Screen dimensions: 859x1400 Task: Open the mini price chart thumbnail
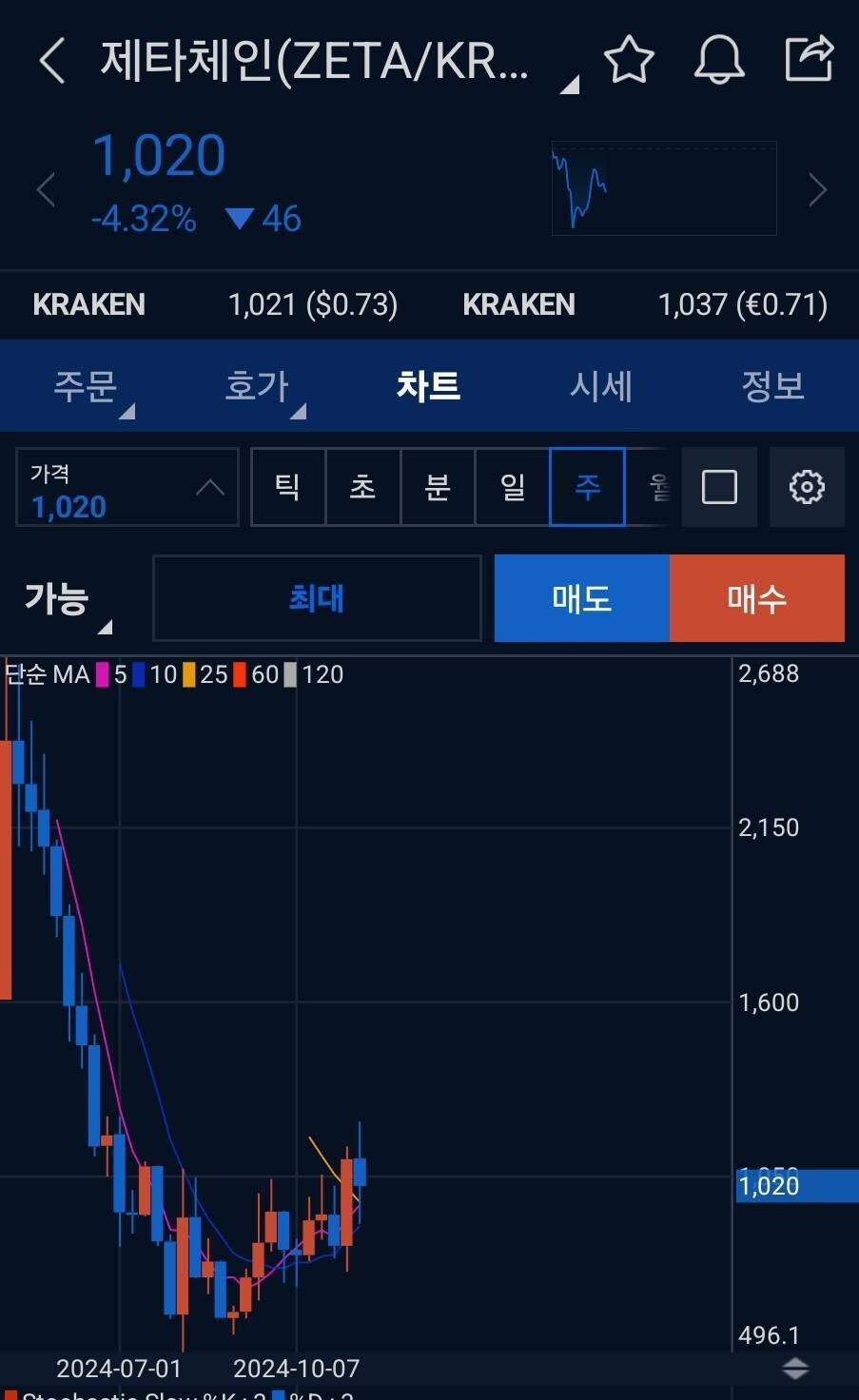[663, 187]
